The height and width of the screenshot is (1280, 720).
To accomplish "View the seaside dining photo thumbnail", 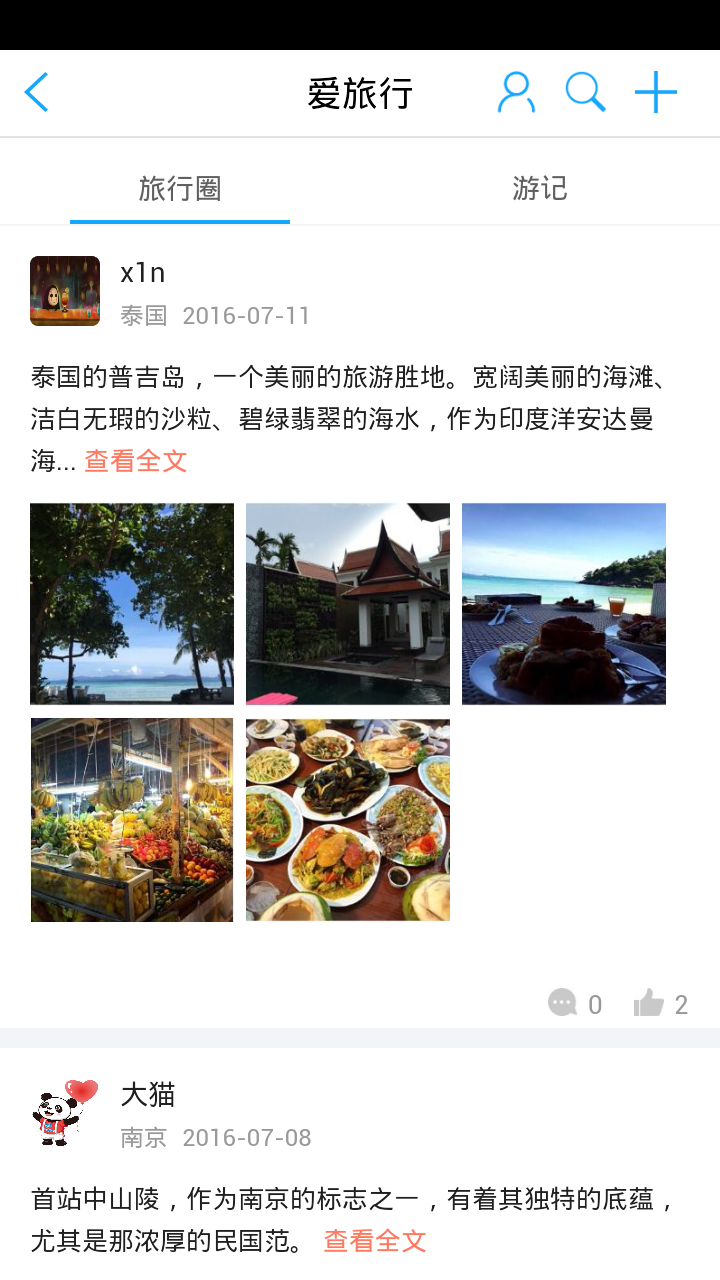I will pos(563,603).
